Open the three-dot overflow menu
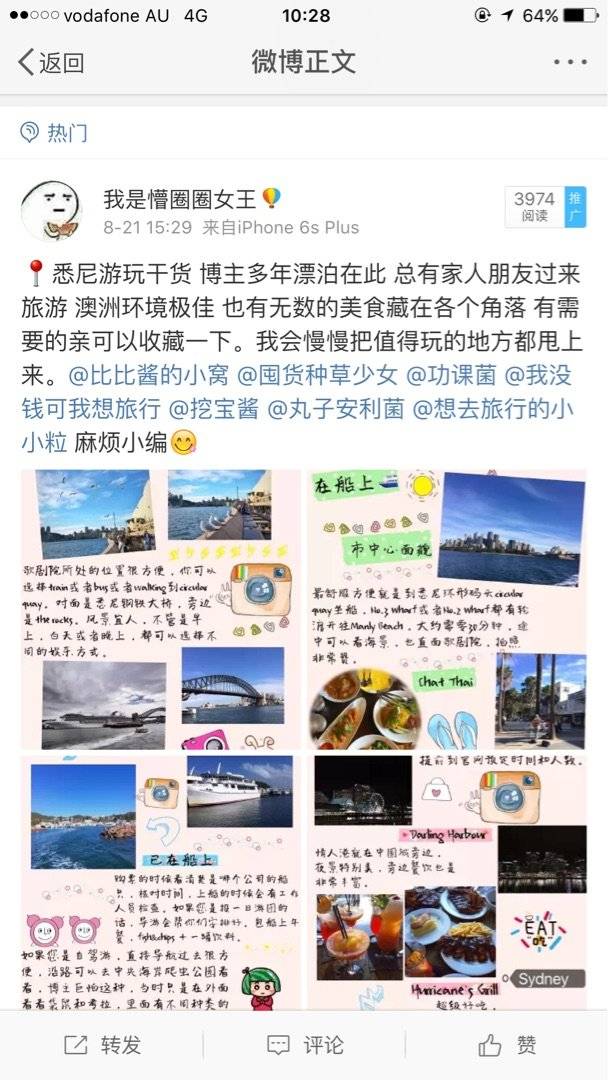 click(x=570, y=62)
